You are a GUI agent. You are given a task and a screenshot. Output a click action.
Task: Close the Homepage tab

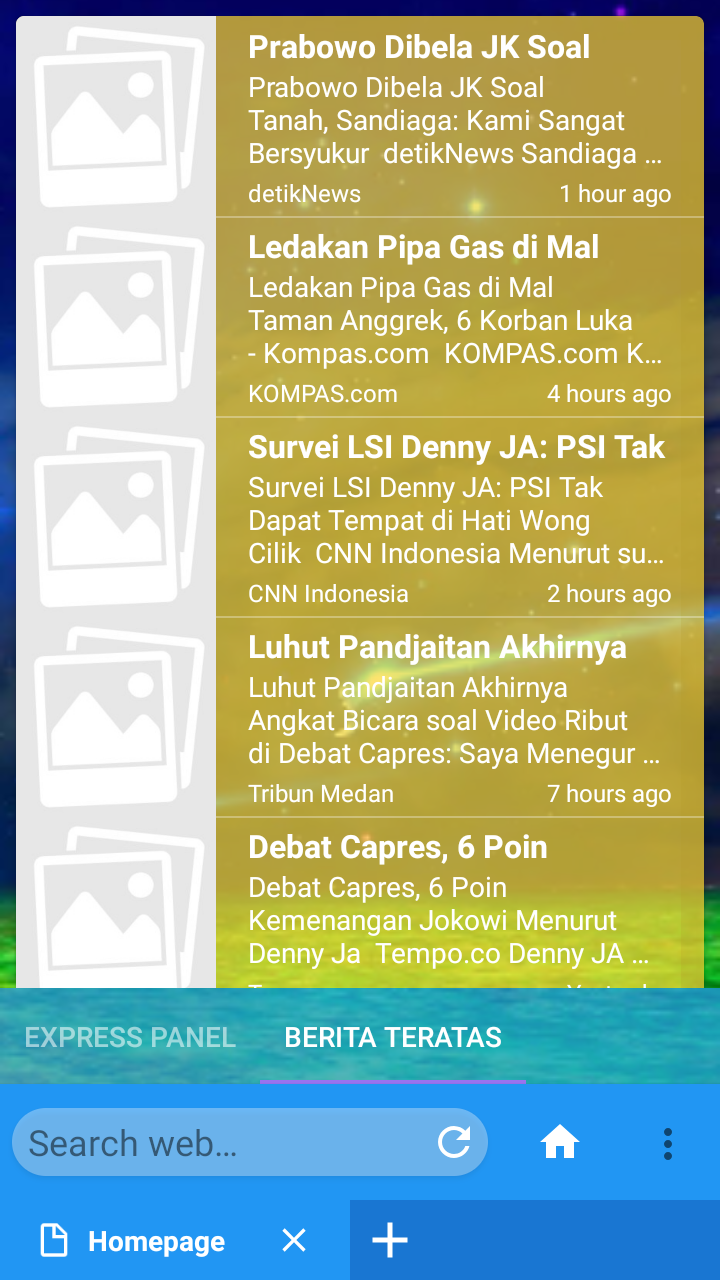pos(293,1241)
